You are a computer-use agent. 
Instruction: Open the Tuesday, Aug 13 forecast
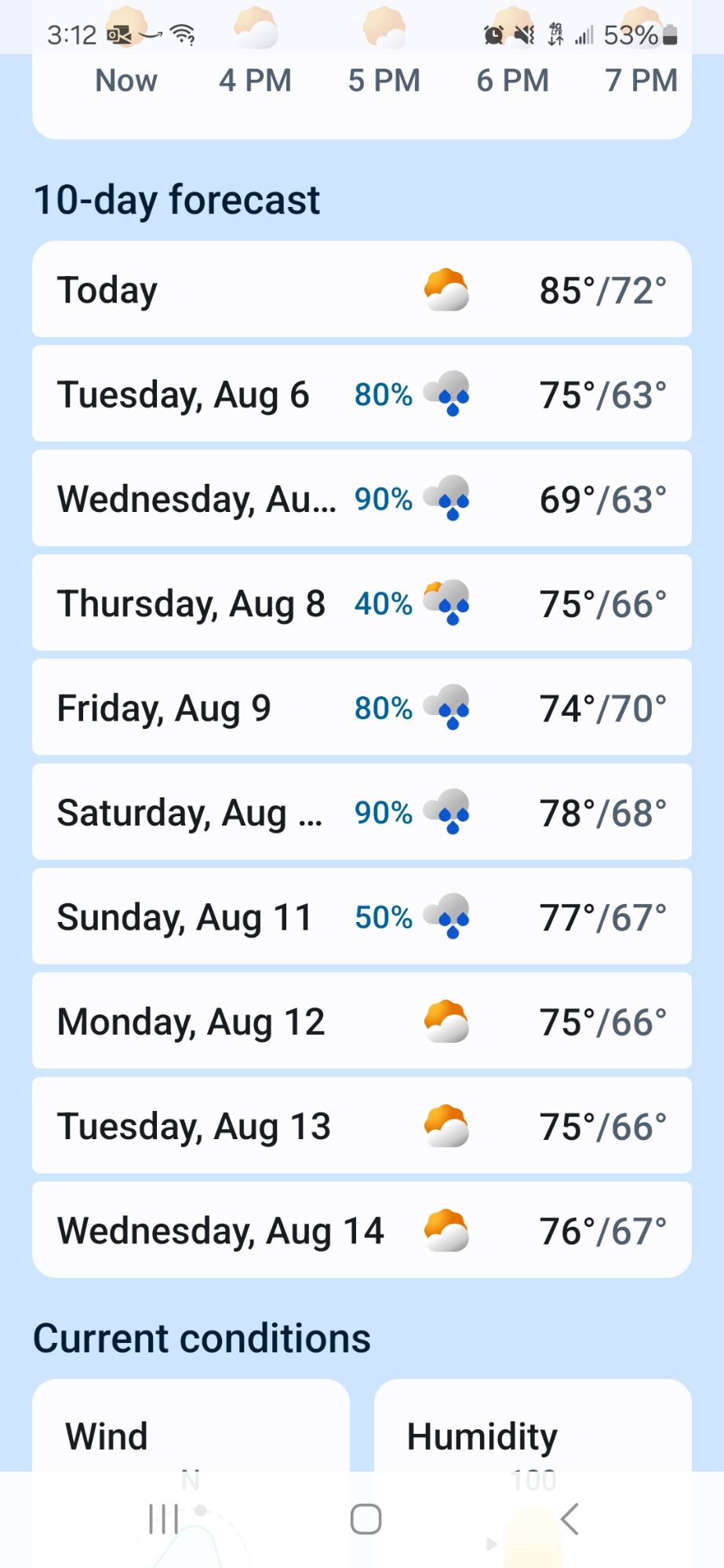point(362,1125)
